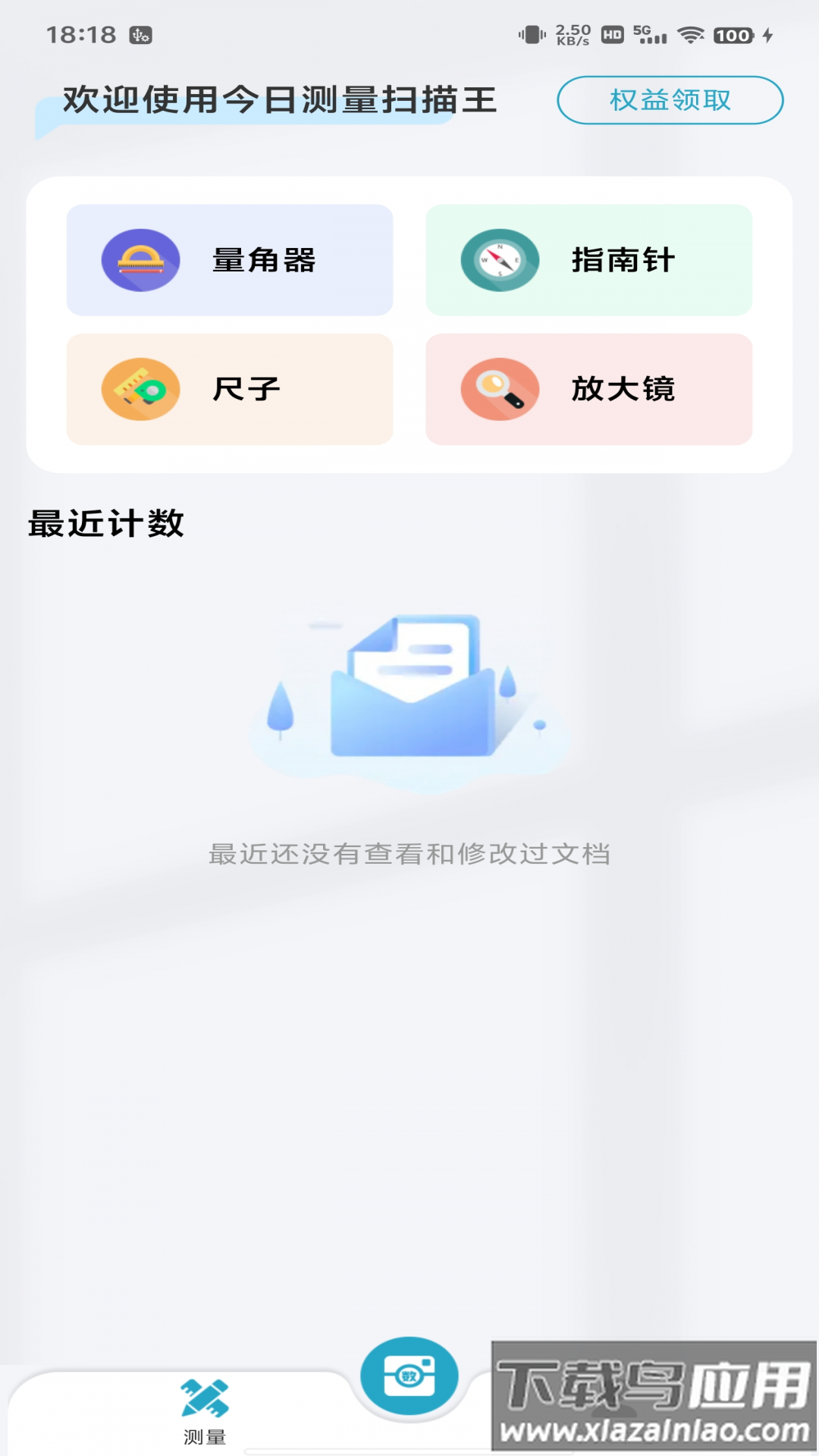Screen dimensions: 819x1456
Task: Tap the network speed indicator 2.50 KB/s
Action: tap(571, 33)
